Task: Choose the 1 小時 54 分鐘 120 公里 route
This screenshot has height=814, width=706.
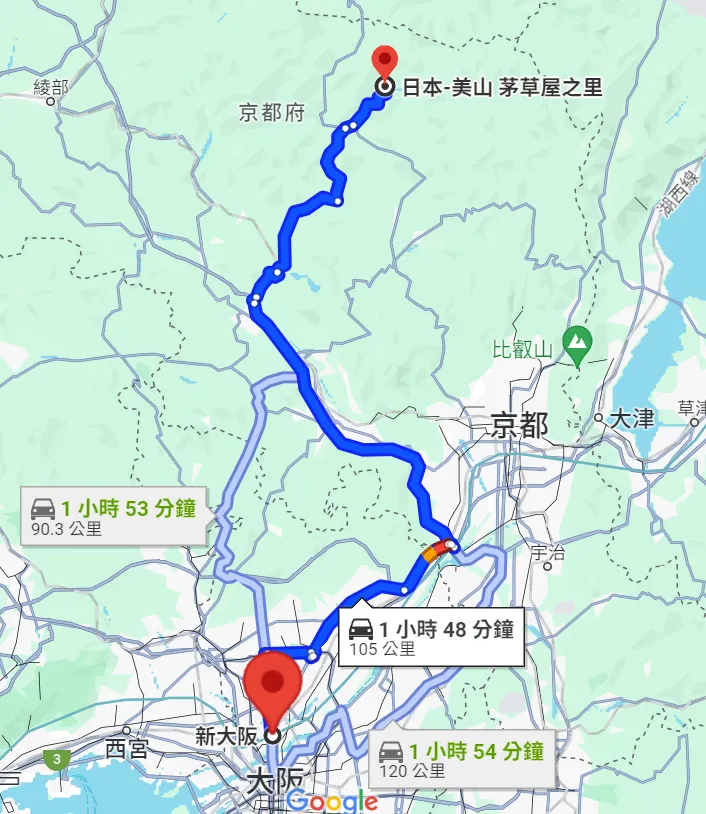Action: [461, 759]
